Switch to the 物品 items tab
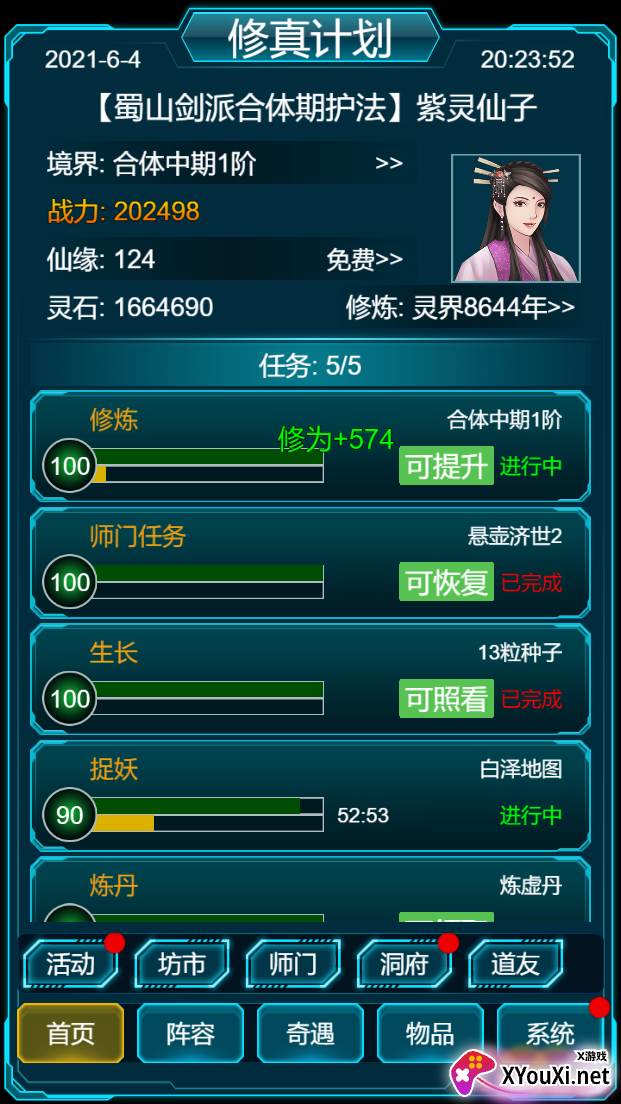Image resolution: width=621 pixels, height=1104 pixels. coord(430,1033)
